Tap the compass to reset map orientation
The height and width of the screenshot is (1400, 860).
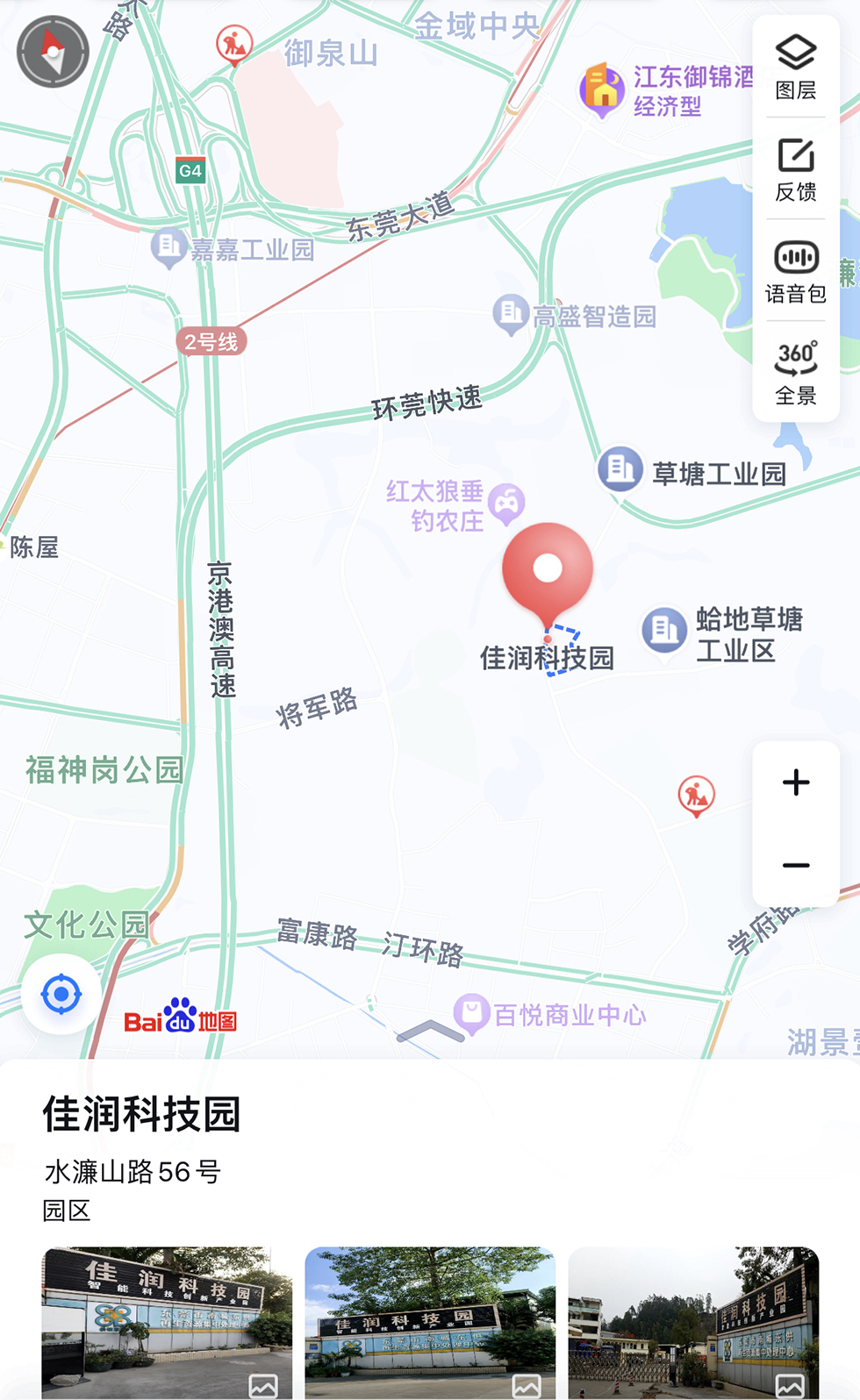pyautogui.click(x=53, y=52)
